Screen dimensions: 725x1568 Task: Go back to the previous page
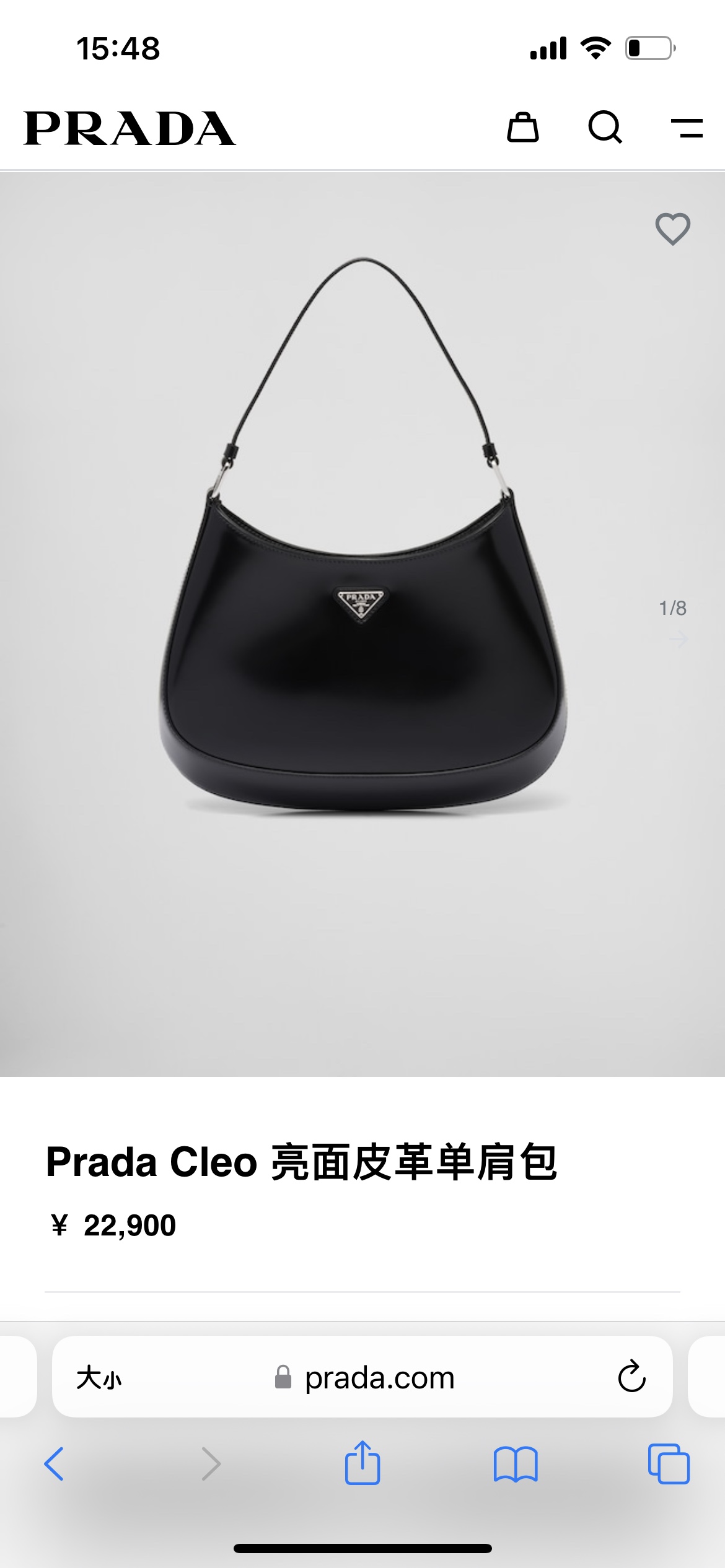pos(55,1464)
